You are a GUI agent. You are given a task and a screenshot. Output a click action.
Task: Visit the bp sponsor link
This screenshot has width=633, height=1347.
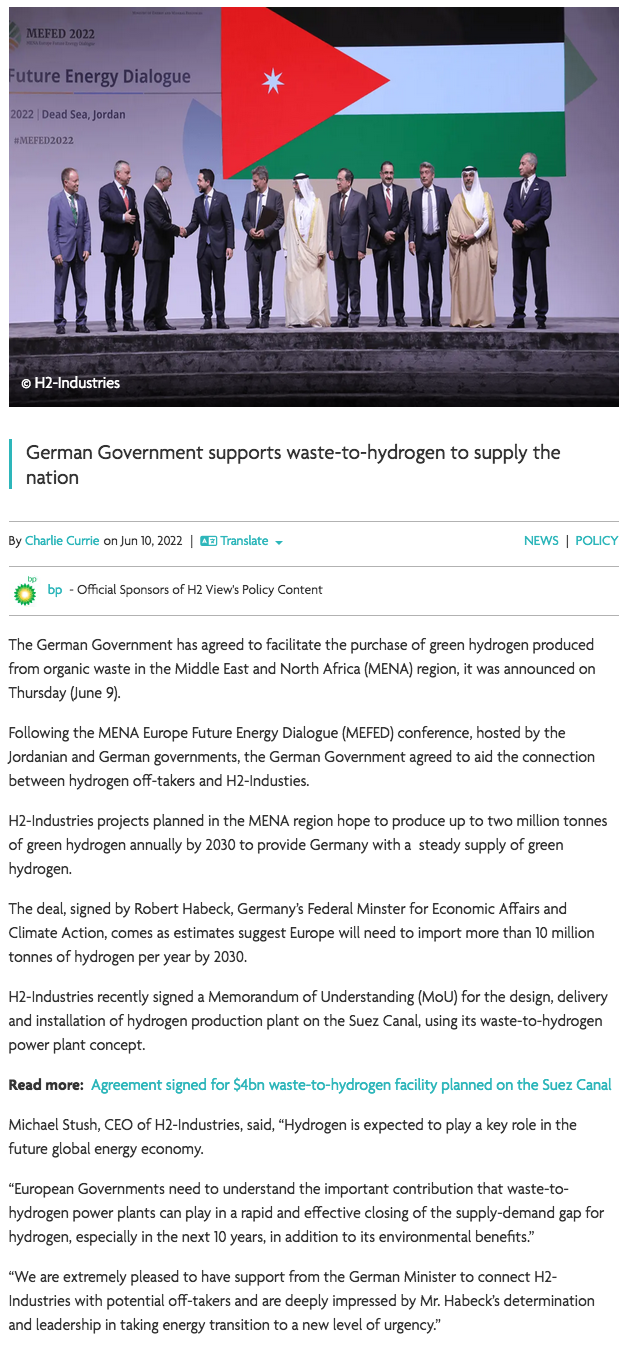point(55,590)
